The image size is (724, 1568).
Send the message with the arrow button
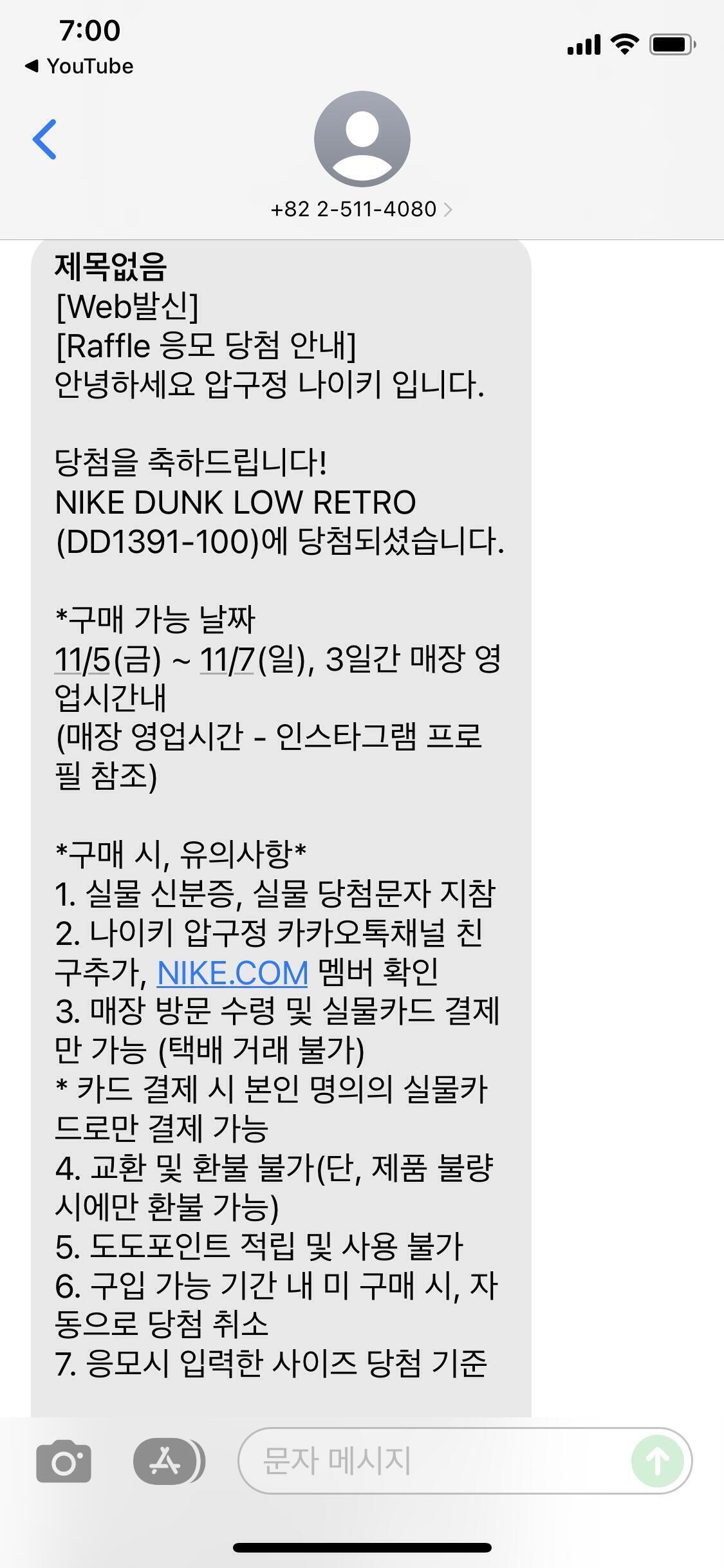[657, 1461]
